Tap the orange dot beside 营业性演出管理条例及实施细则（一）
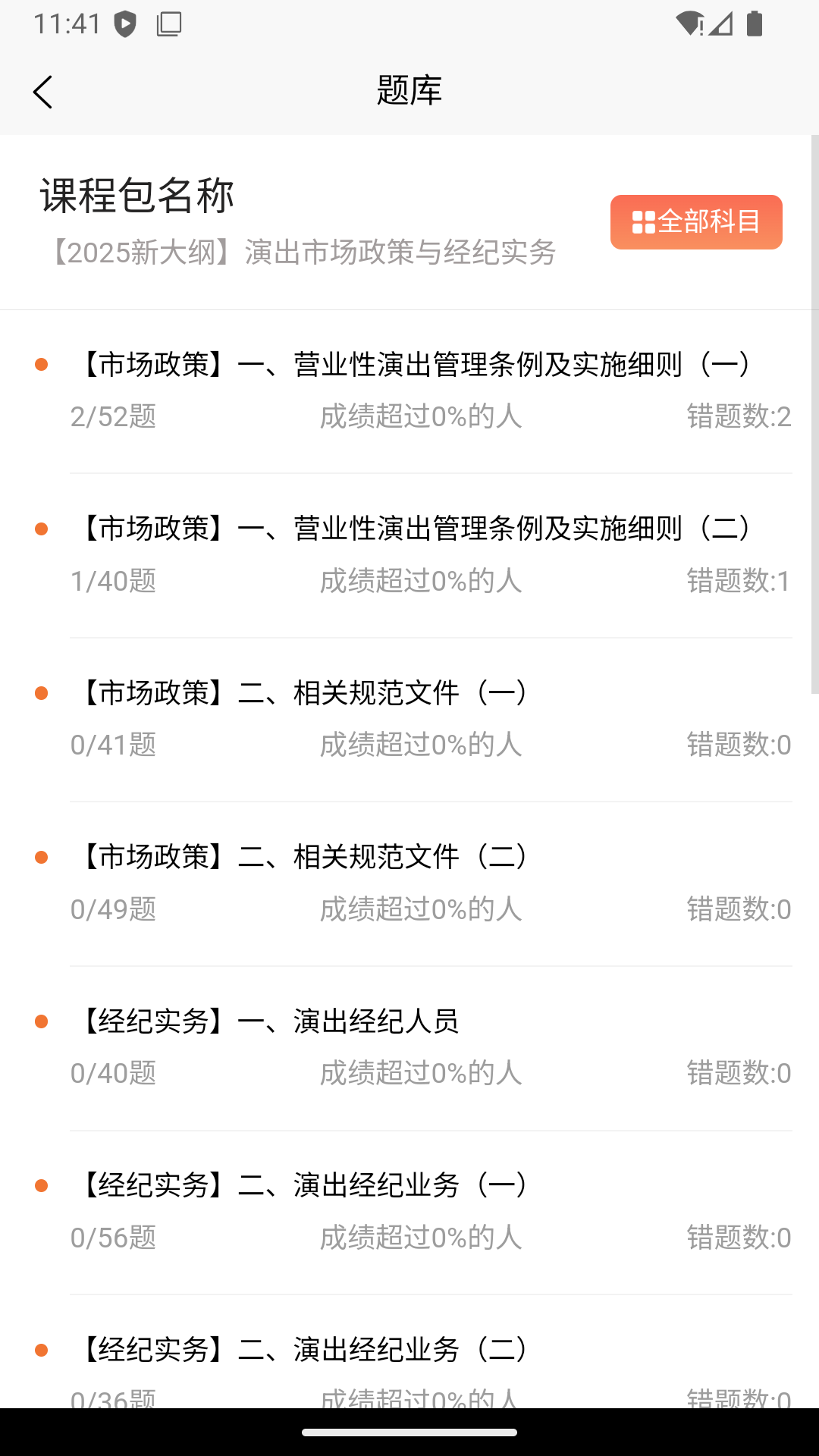Screen dimensions: 819x1456 [42, 365]
